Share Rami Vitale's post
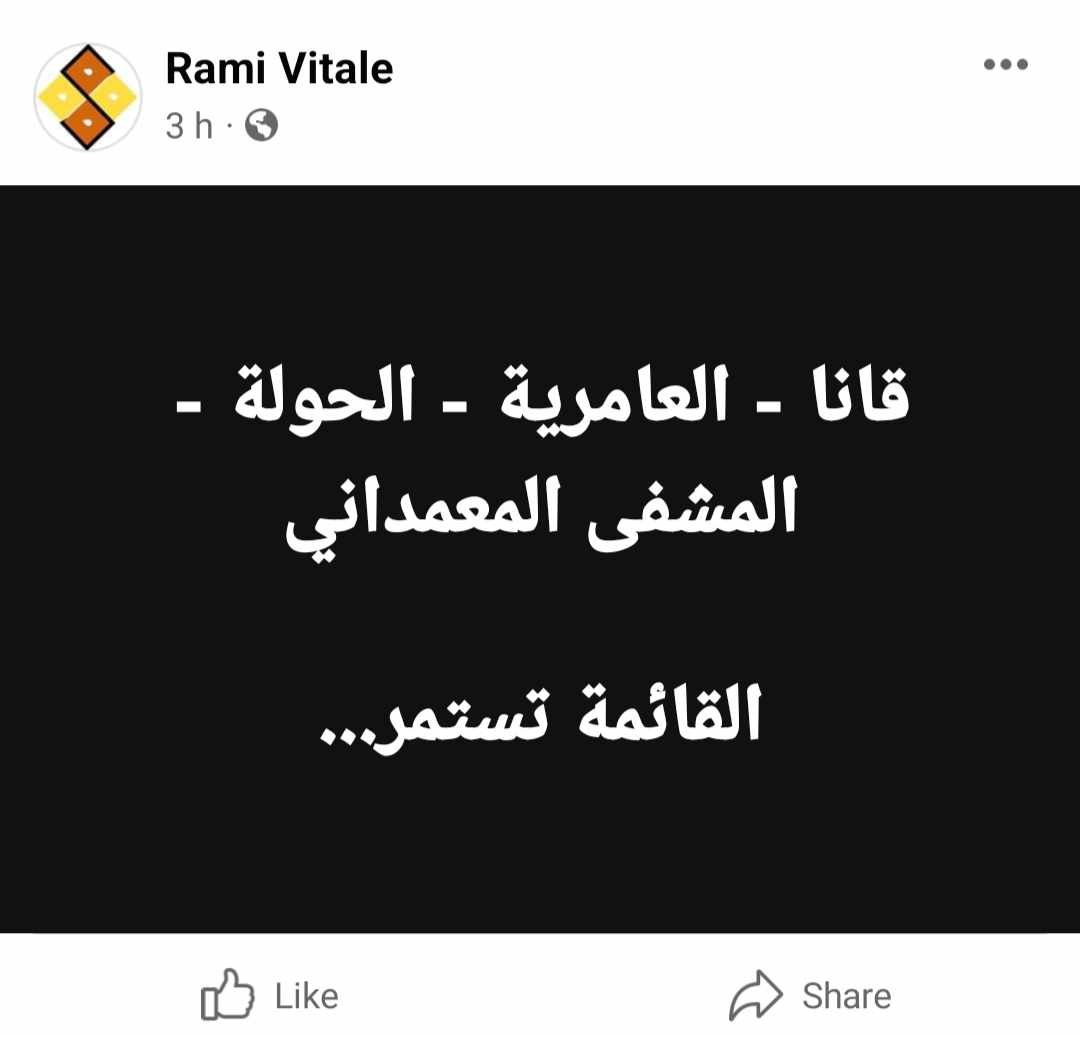The image size is (1080, 1037). click(x=810, y=995)
